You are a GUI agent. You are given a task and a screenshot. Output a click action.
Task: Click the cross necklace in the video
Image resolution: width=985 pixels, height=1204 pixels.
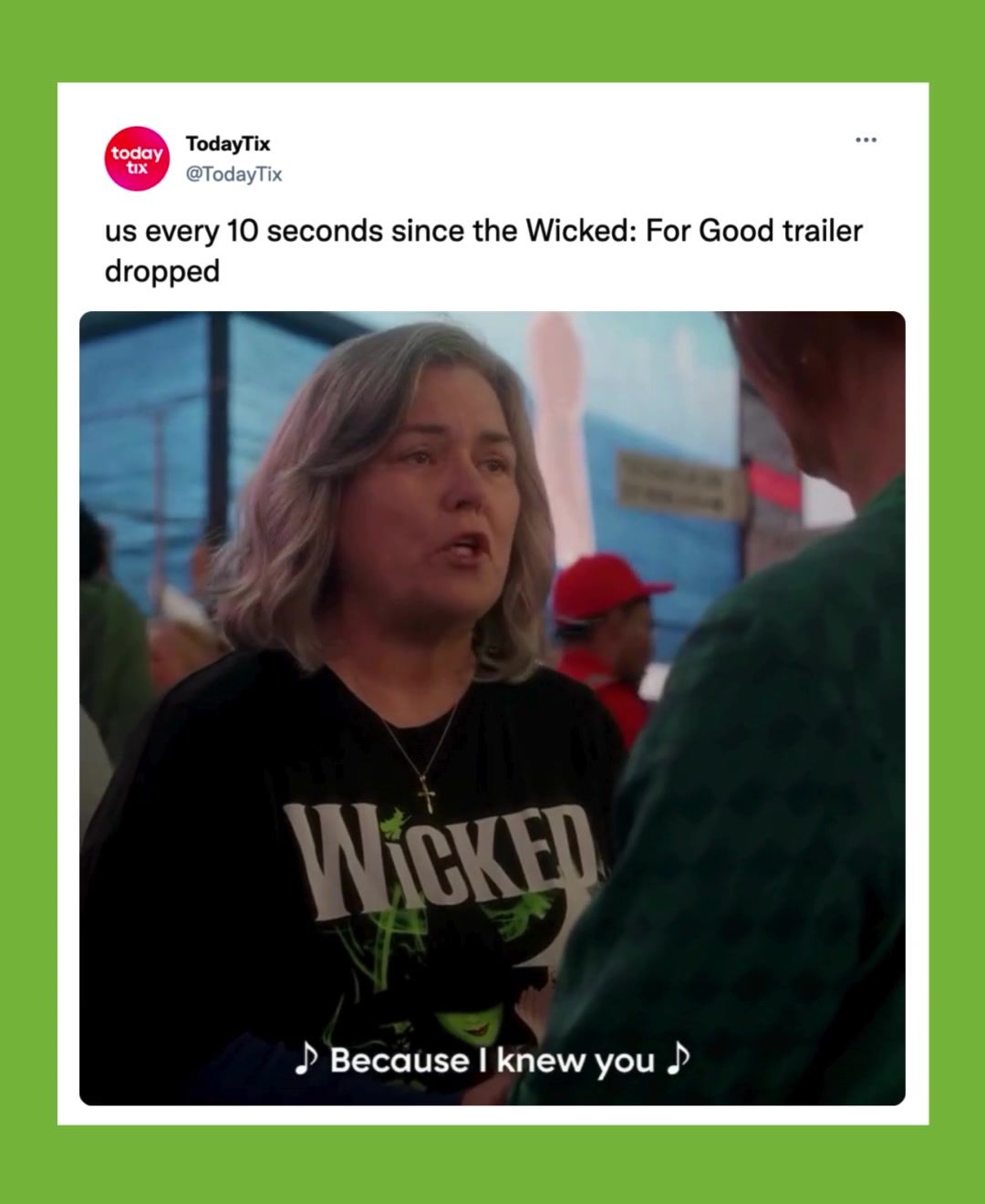click(x=429, y=796)
